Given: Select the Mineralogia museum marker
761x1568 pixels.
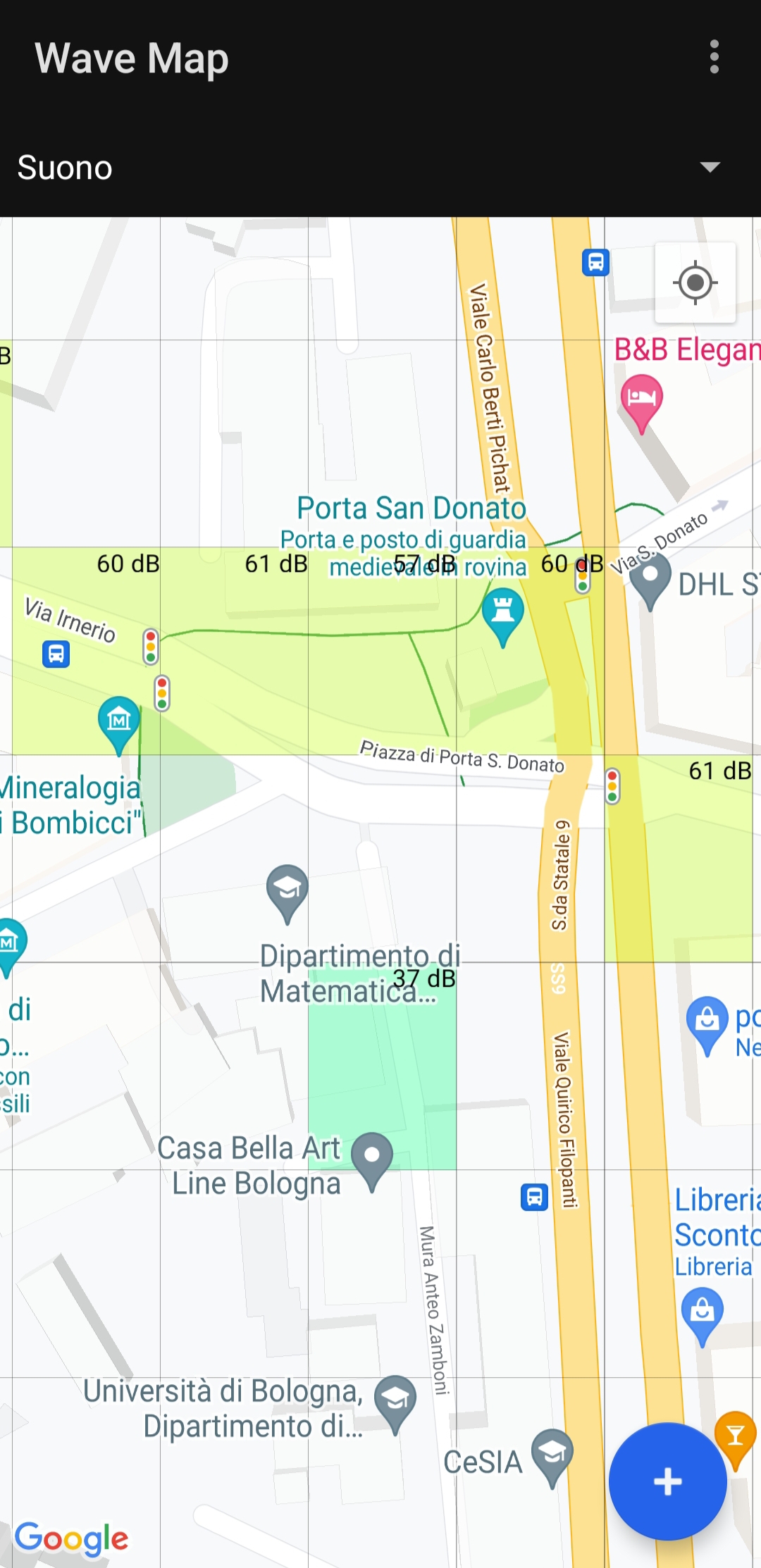Looking at the screenshot, I should 119,721.
